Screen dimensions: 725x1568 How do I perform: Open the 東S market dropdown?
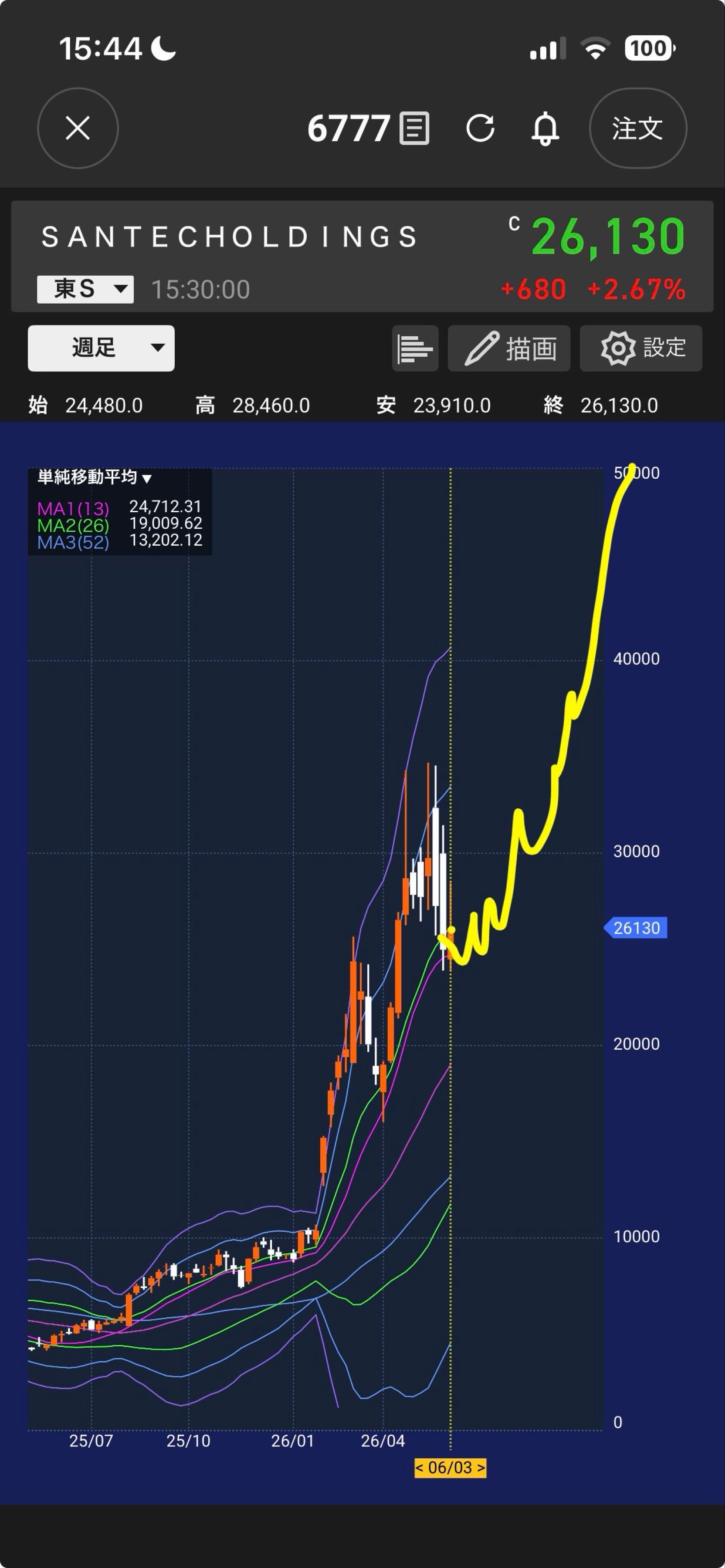coord(85,289)
